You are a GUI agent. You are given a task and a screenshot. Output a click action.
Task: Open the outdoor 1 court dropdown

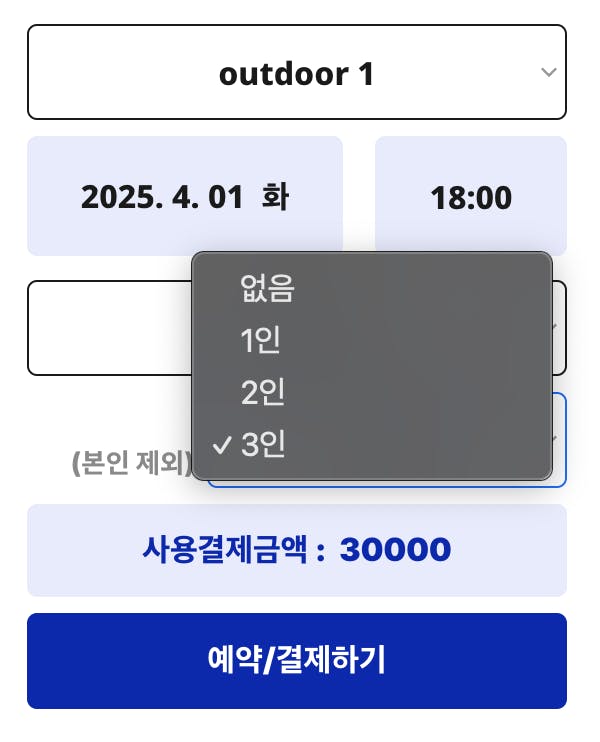[296, 73]
